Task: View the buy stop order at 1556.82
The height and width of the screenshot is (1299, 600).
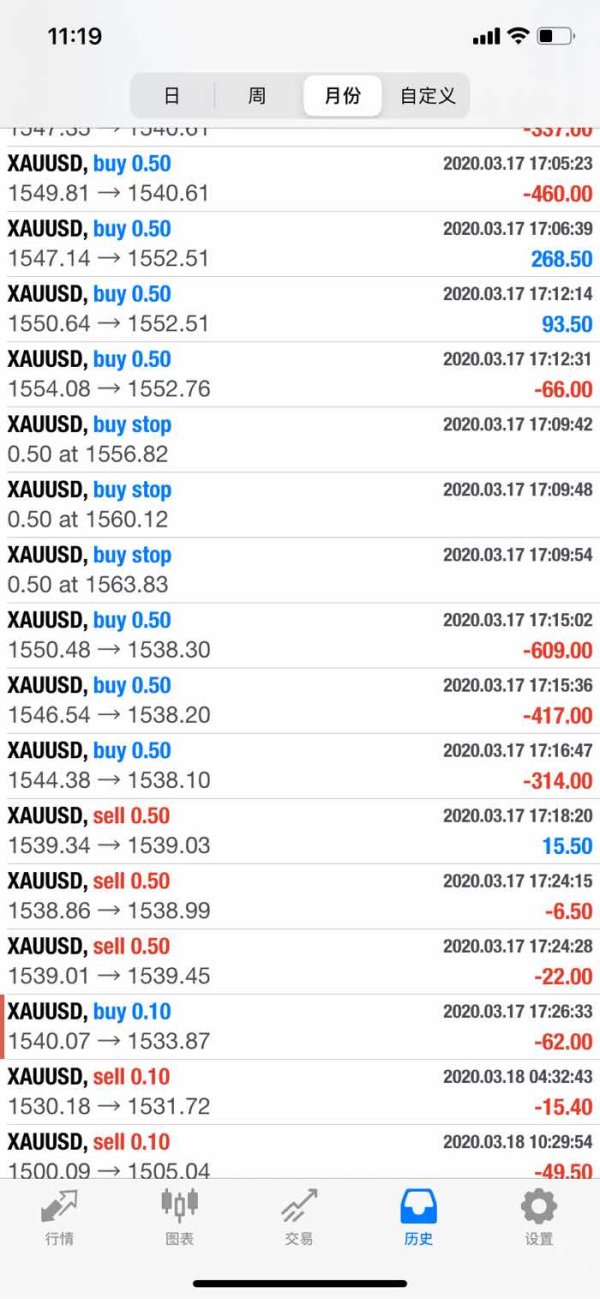Action: tap(300, 439)
